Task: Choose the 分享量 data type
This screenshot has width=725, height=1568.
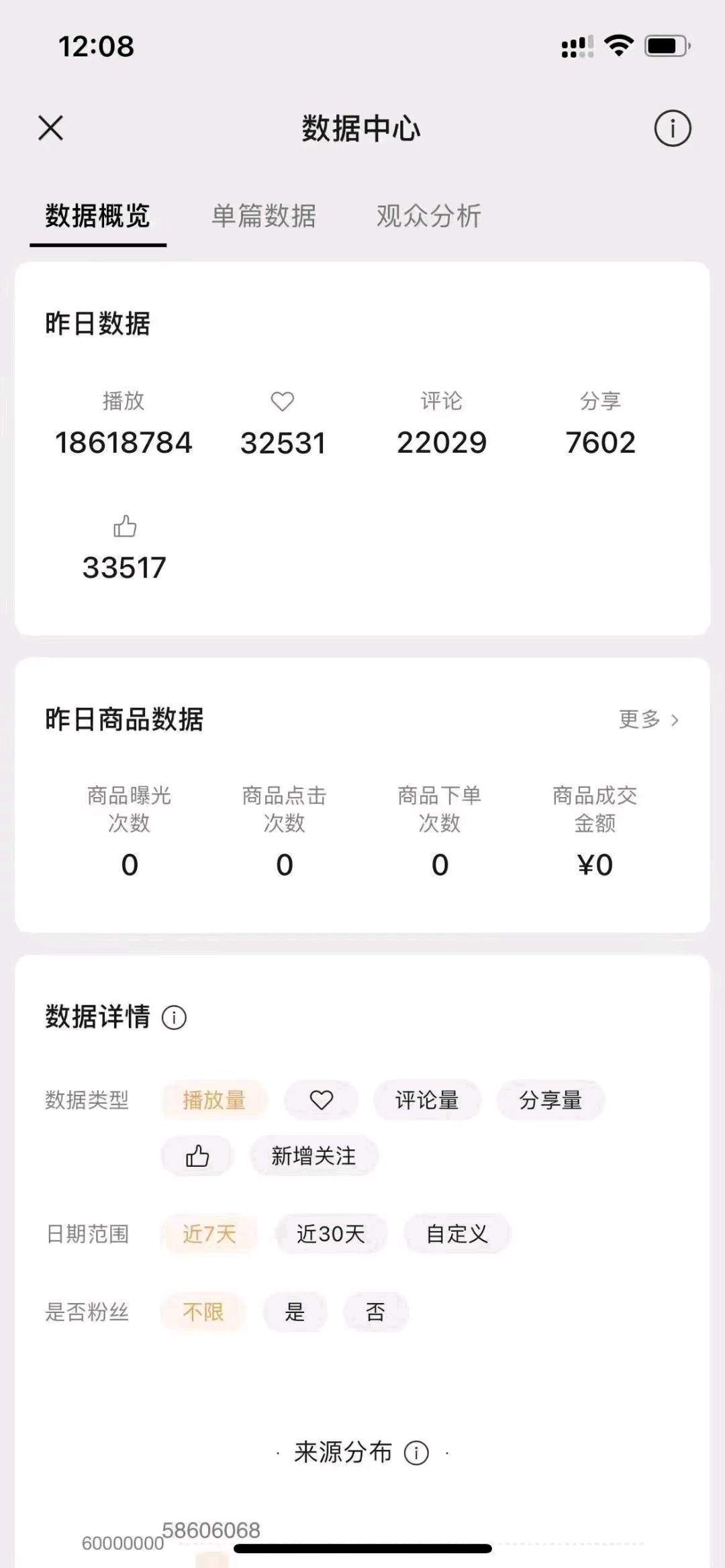Action: [x=550, y=1100]
